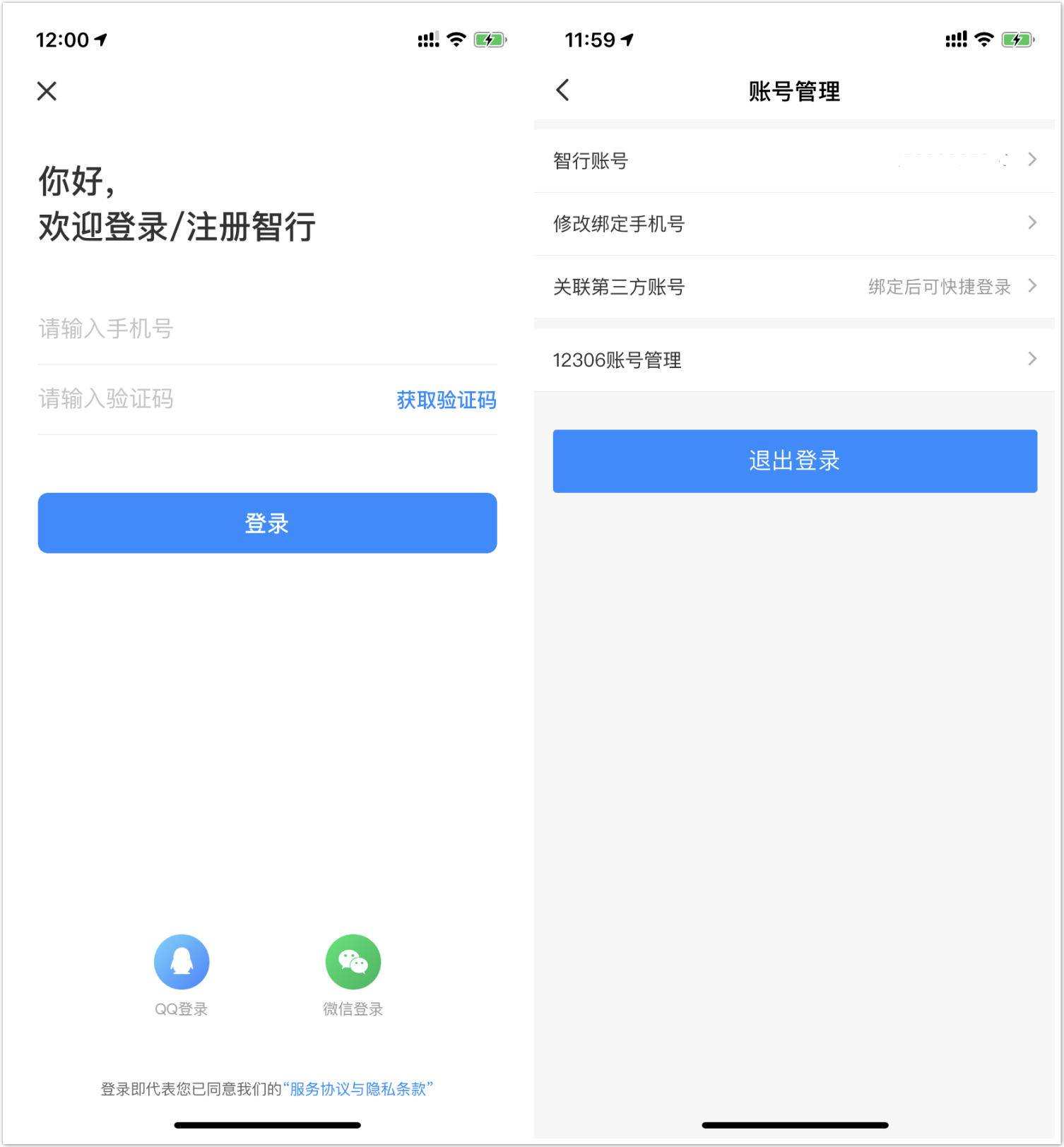The height and width of the screenshot is (1147, 1064).
Task: Open 服务协议与隐私条款 link
Action: click(358, 1089)
